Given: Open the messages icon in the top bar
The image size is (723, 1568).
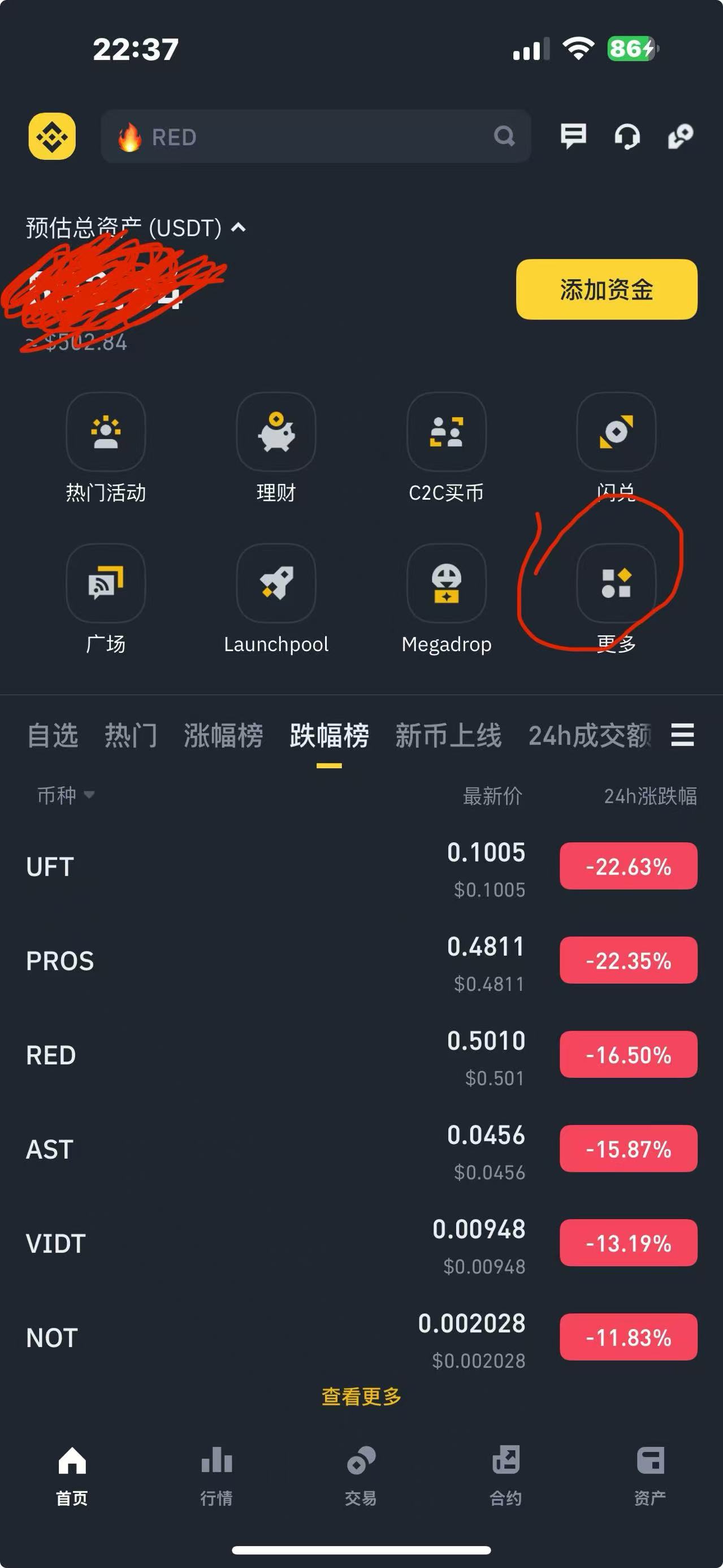Looking at the screenshot, I should point(573,136).
